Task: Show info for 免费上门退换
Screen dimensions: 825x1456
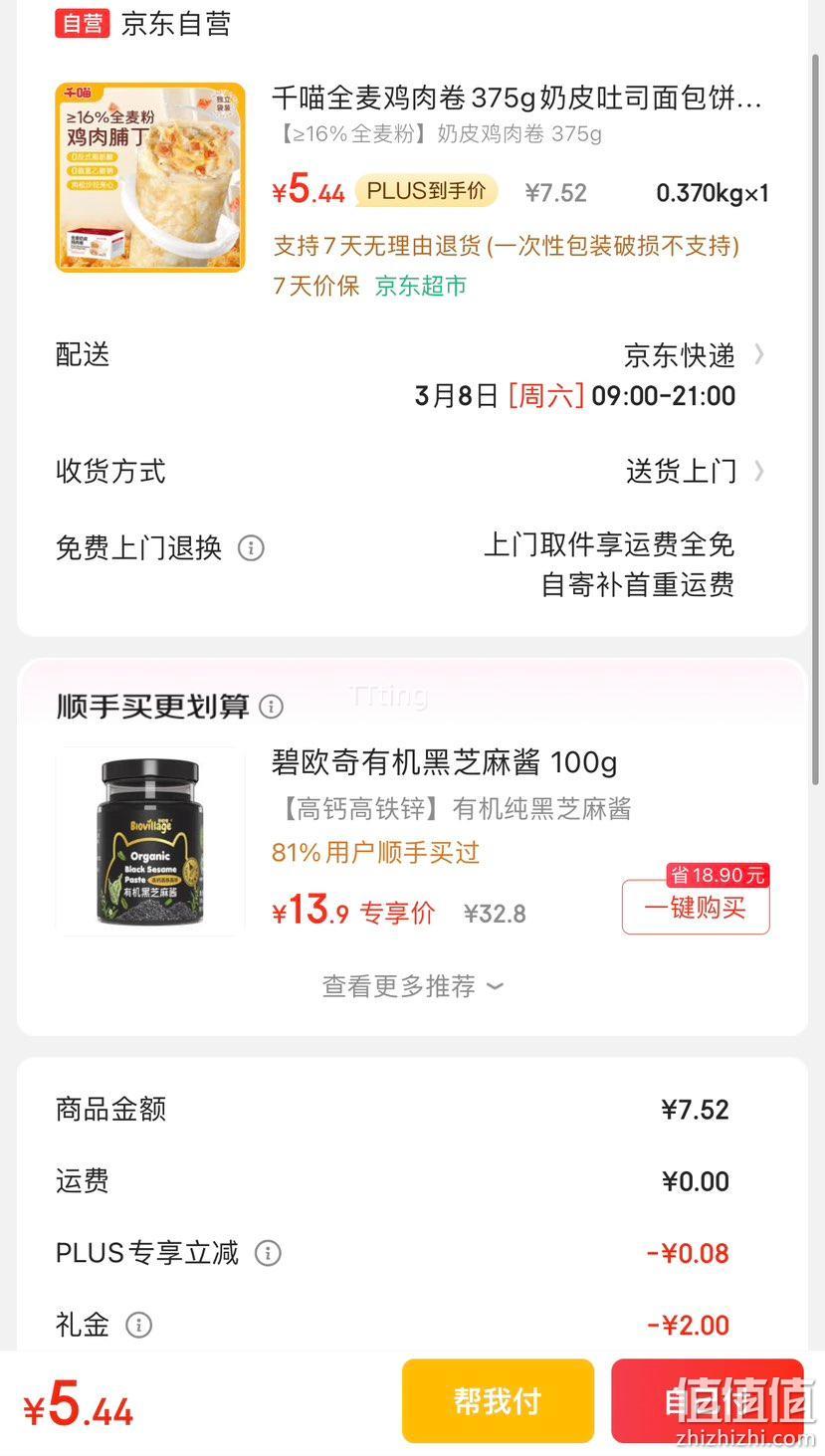Action: pyautogui.click(x=251, y=548)
